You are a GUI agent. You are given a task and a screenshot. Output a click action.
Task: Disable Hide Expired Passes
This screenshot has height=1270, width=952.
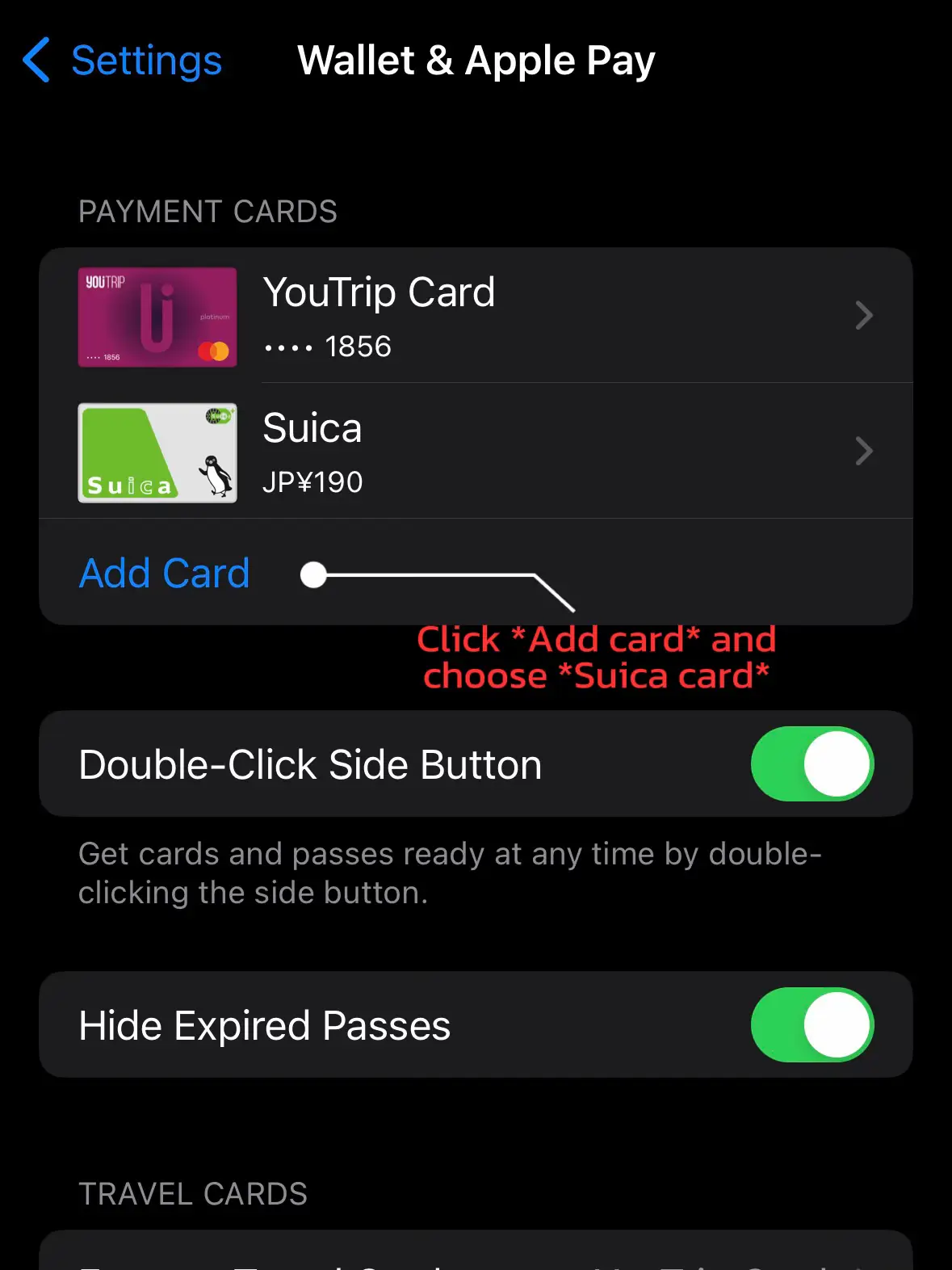[x=812, y=1024]
